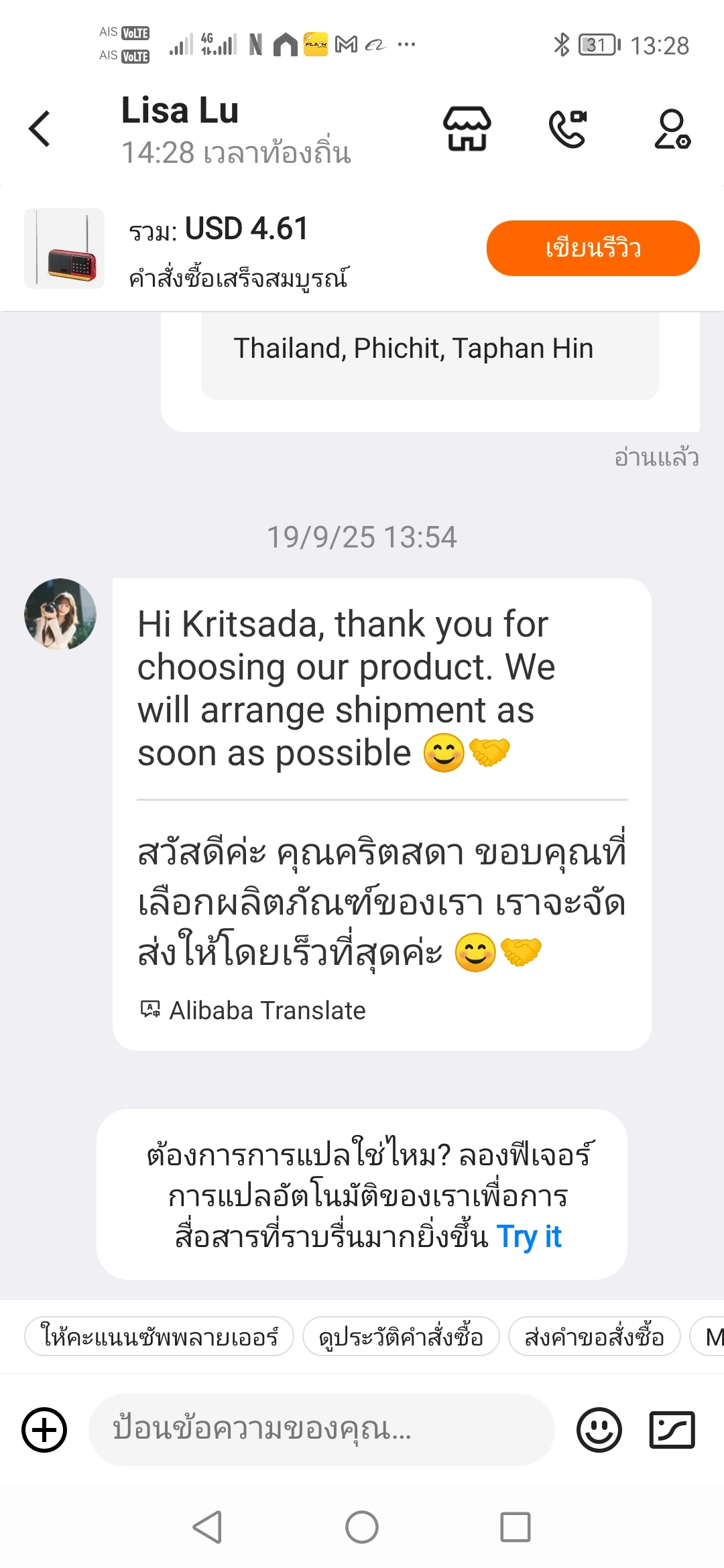The image size is (724, 1568).
Task: Open contact profile settings icon
Action: (x=672, y=129)
